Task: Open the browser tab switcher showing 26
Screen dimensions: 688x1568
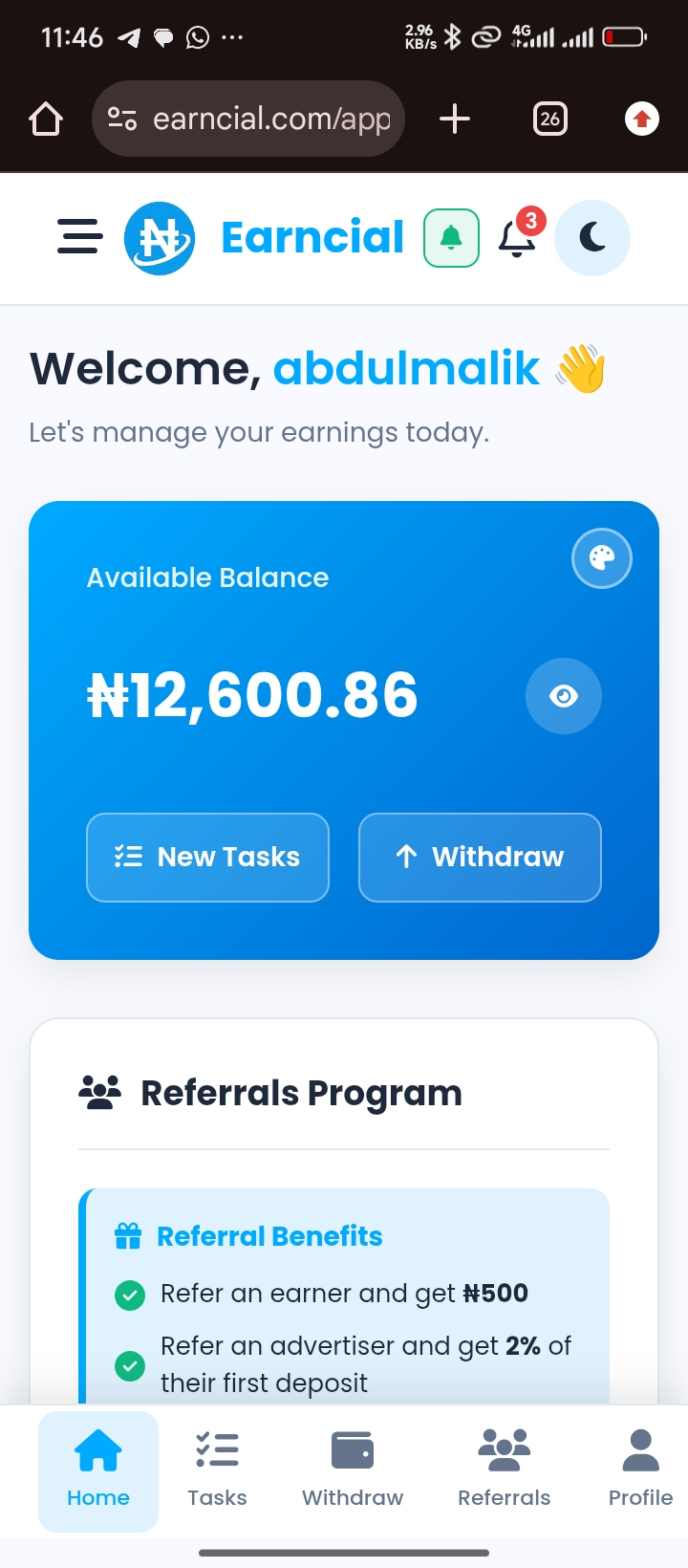Action: click(549, 119)
